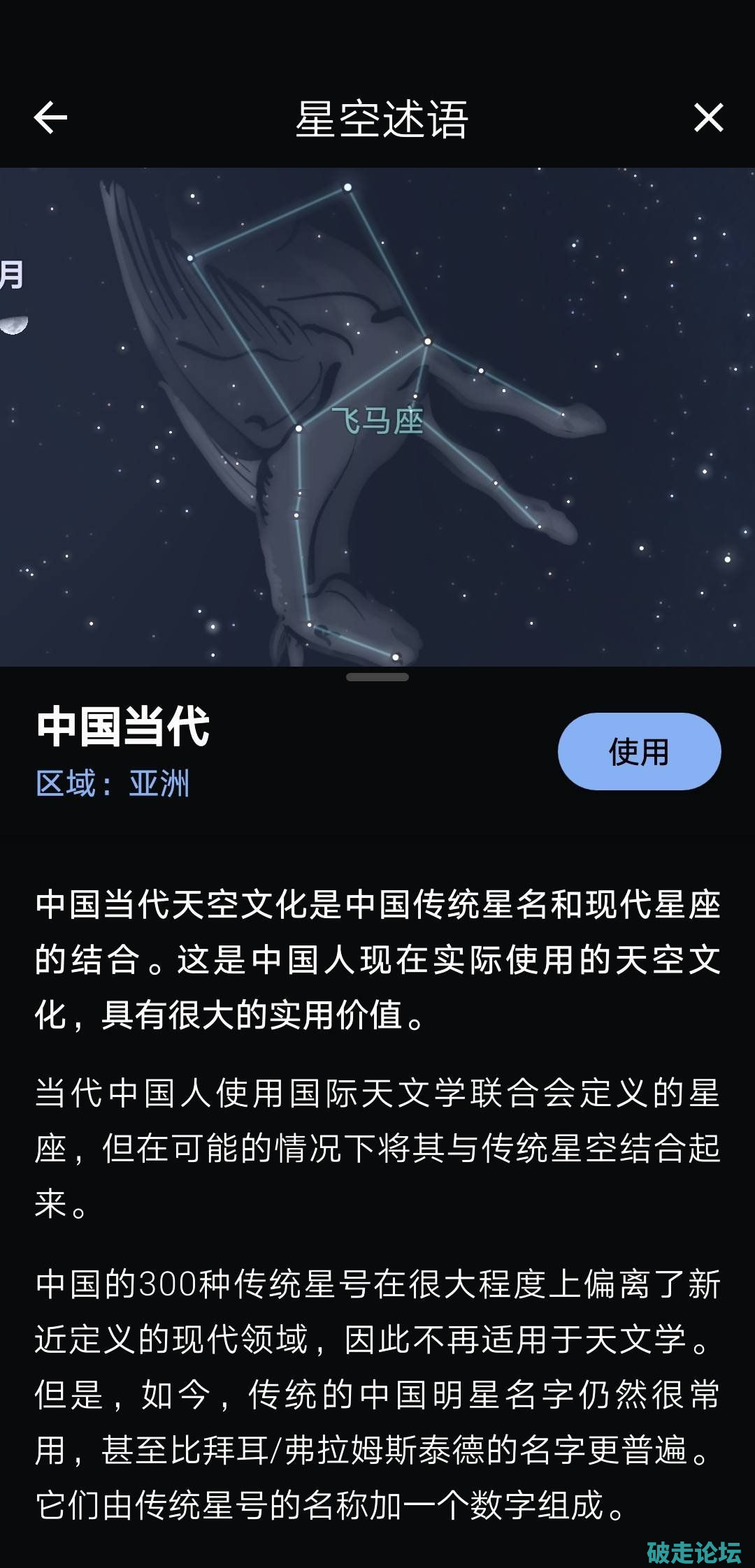Go back from 星空述语 screen
The width and height of the screenshot is (755, 1568).
tap(50, 117)
